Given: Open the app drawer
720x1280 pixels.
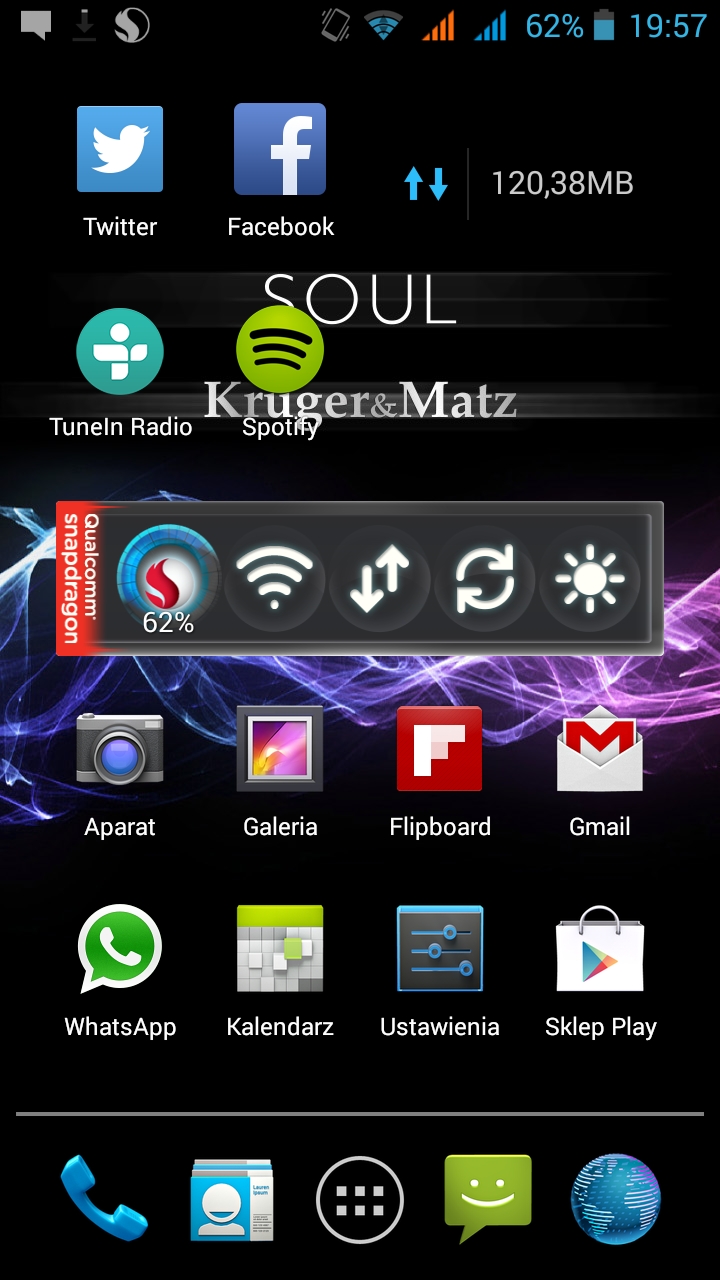Looking at the screenshot, I should tap(360, 1200).
